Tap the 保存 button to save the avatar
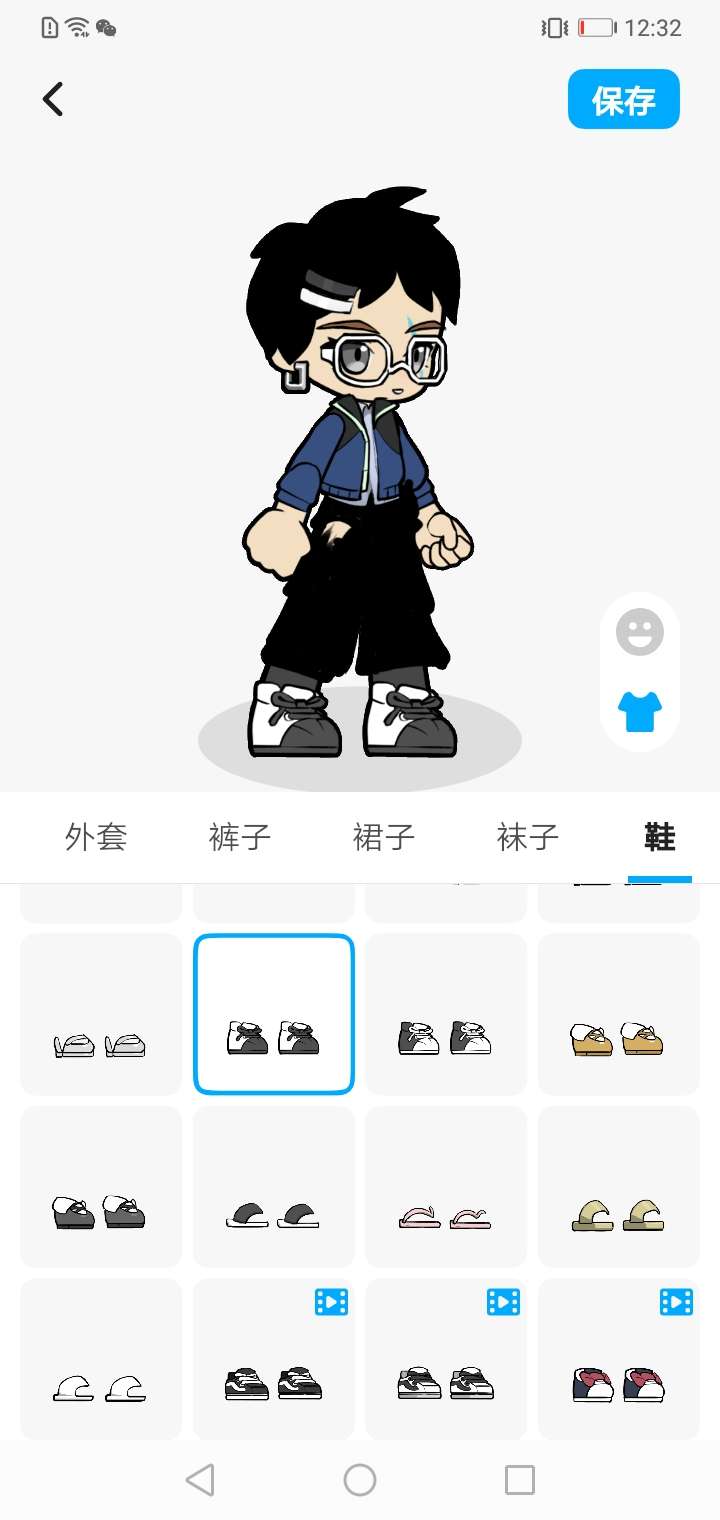 623,100
